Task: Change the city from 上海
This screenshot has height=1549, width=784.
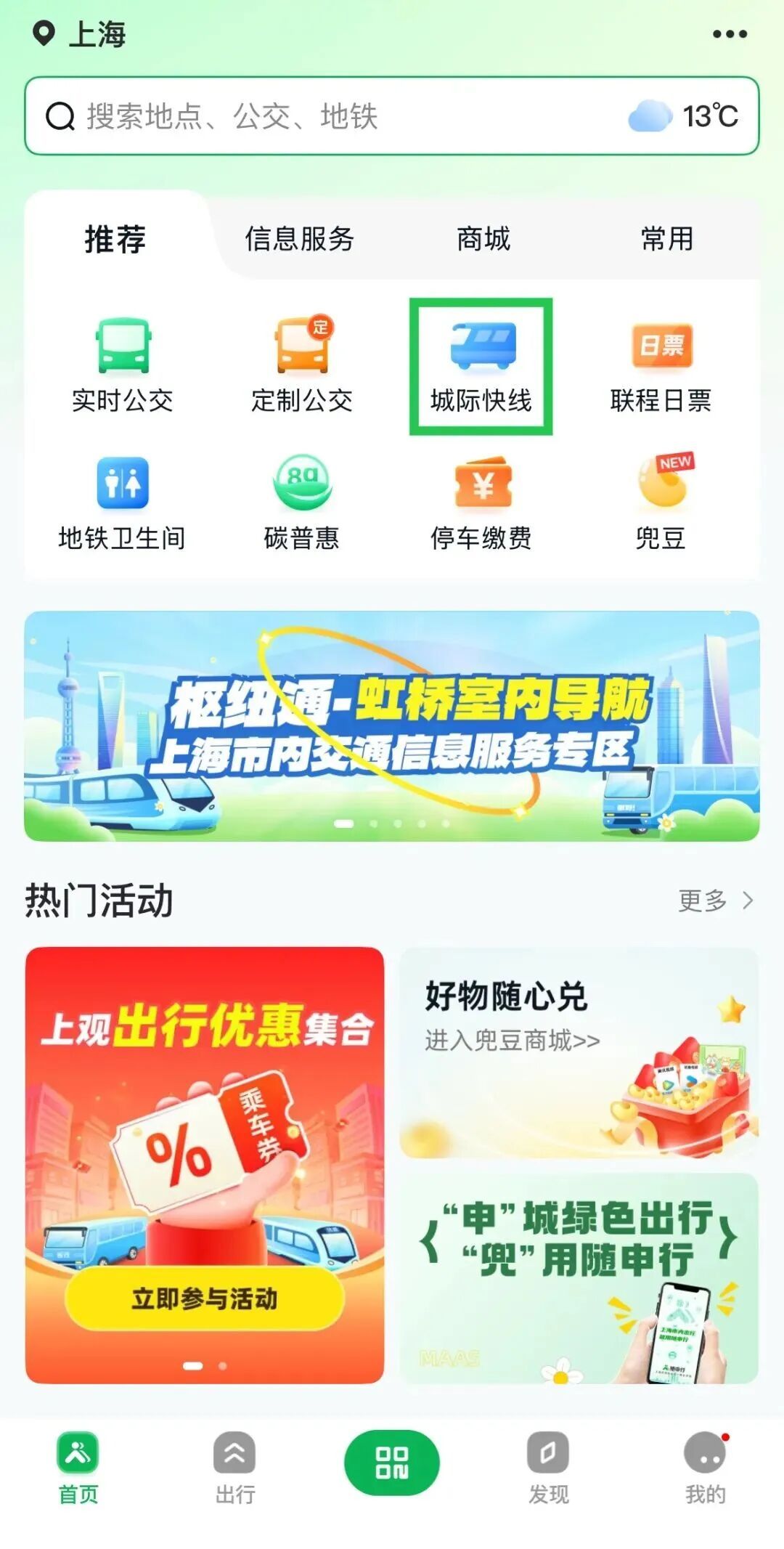Action: click(80, 34)
